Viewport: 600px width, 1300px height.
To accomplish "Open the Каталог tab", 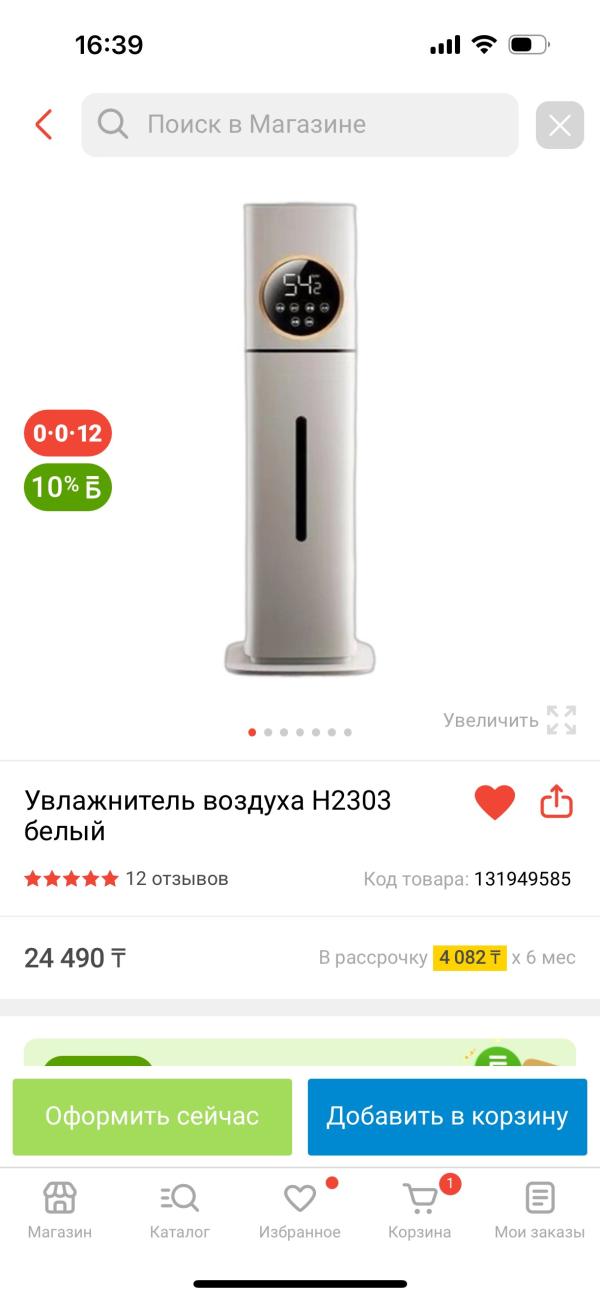I will pos(180,1210).
